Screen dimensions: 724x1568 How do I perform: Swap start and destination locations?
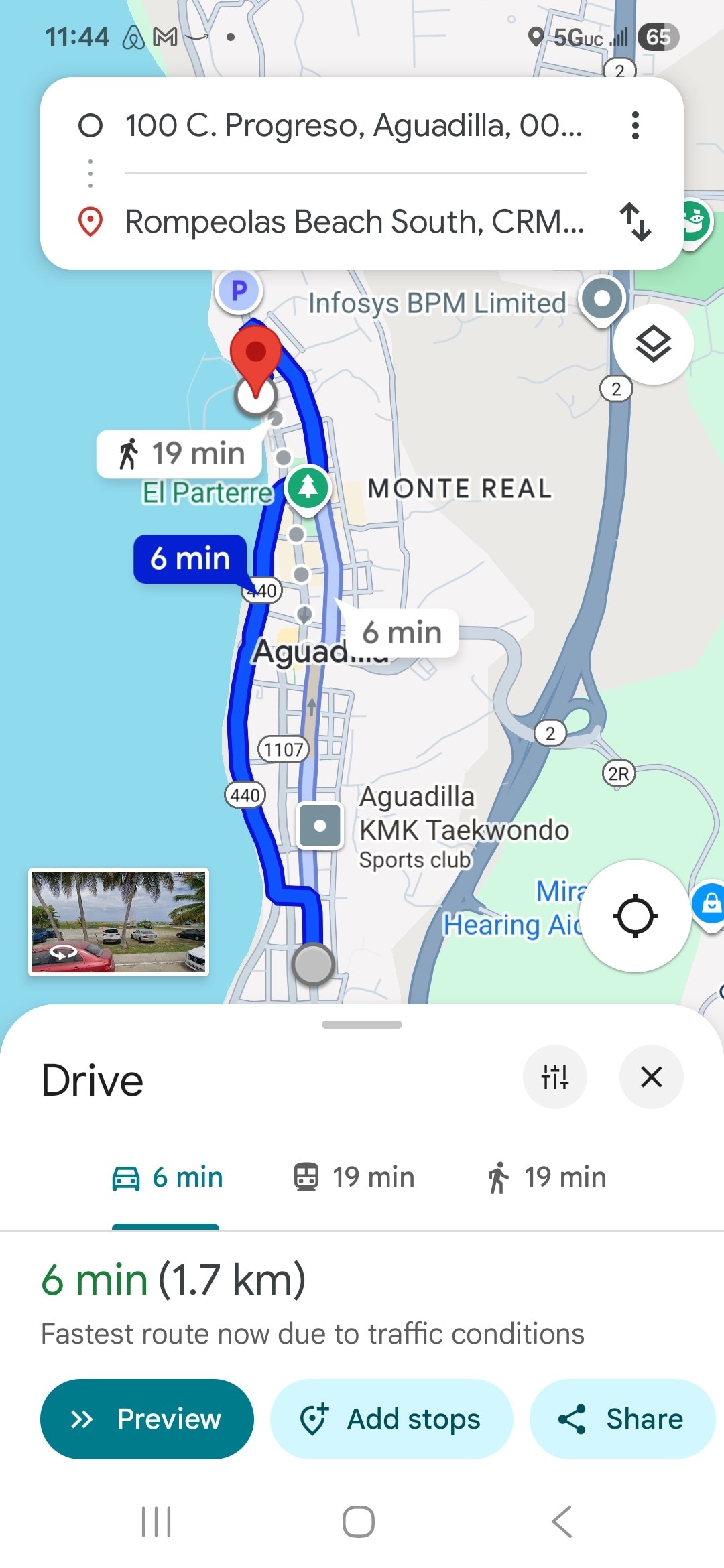[635, 222]
